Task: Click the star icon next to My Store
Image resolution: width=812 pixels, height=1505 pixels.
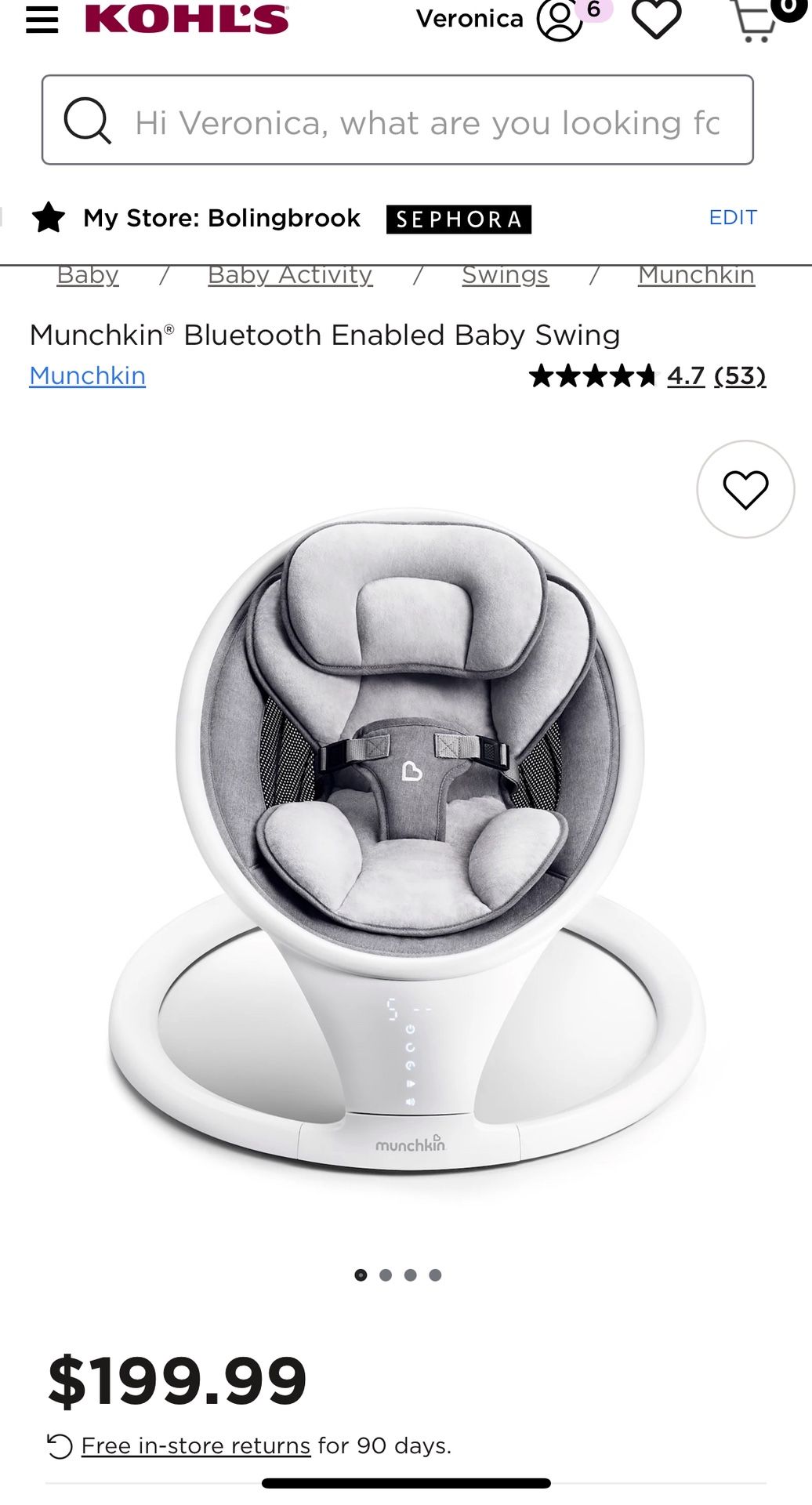Action: [x=51, y=218]
